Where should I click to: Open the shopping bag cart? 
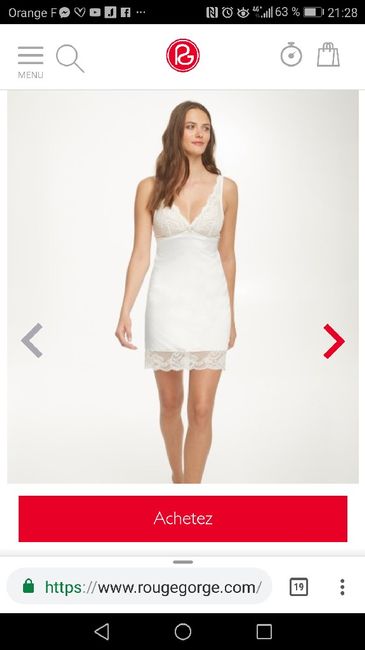click(x=328, y=54)
